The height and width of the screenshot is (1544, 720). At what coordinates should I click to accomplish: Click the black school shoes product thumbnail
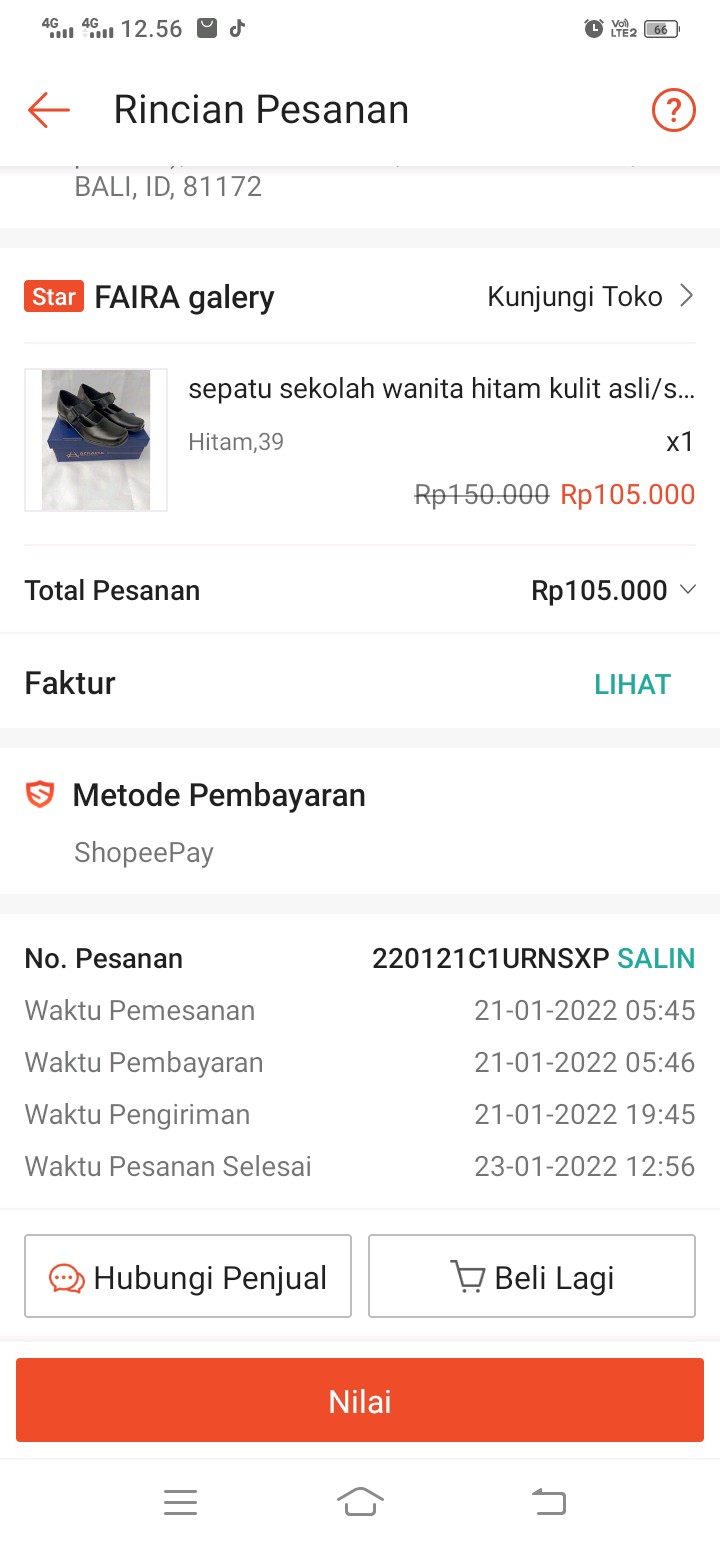[95, 439]
